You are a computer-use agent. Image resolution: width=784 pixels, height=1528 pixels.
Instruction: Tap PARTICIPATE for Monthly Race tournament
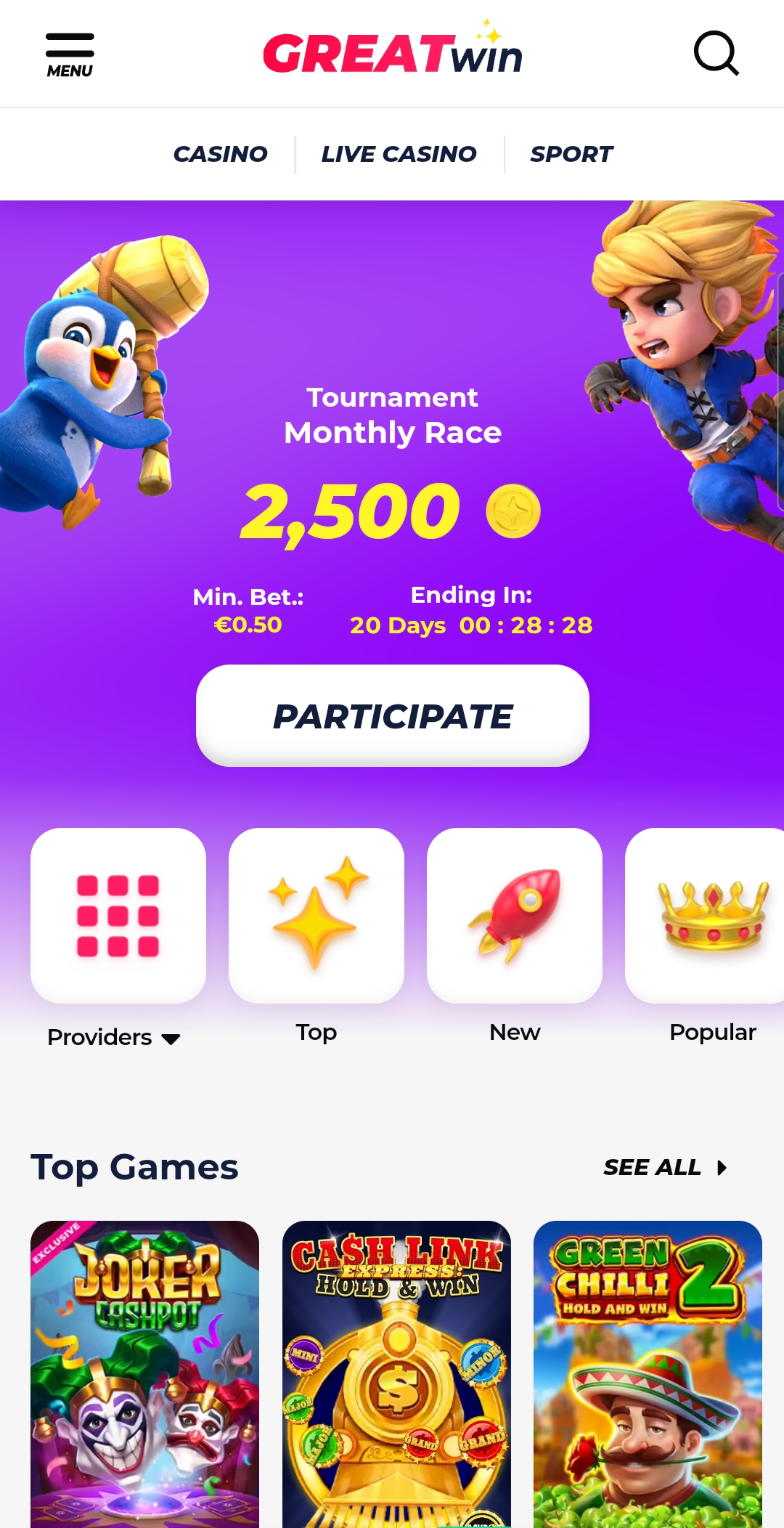pyautogui.click(x=392, y=716)
